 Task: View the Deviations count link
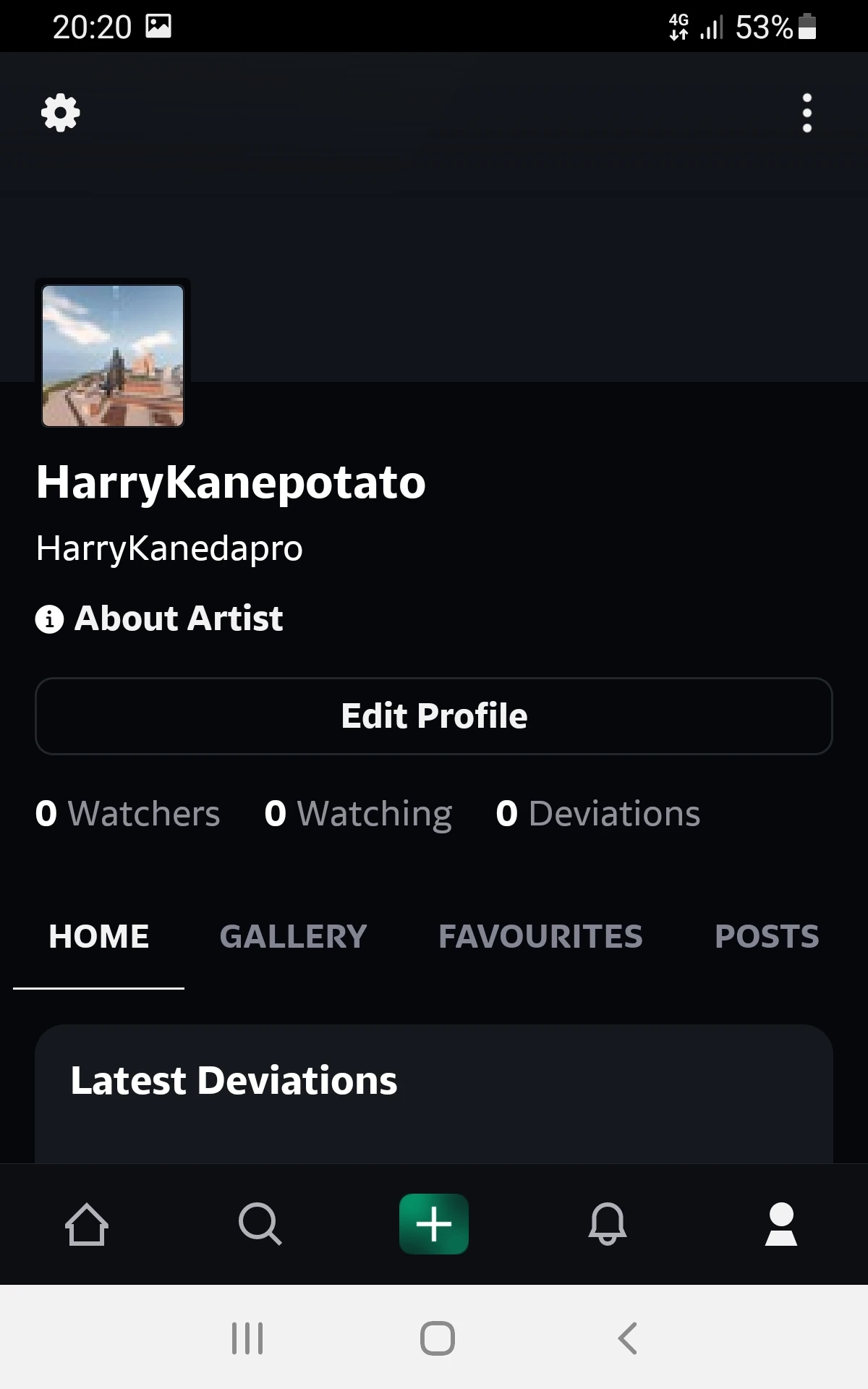coord(598,813)
